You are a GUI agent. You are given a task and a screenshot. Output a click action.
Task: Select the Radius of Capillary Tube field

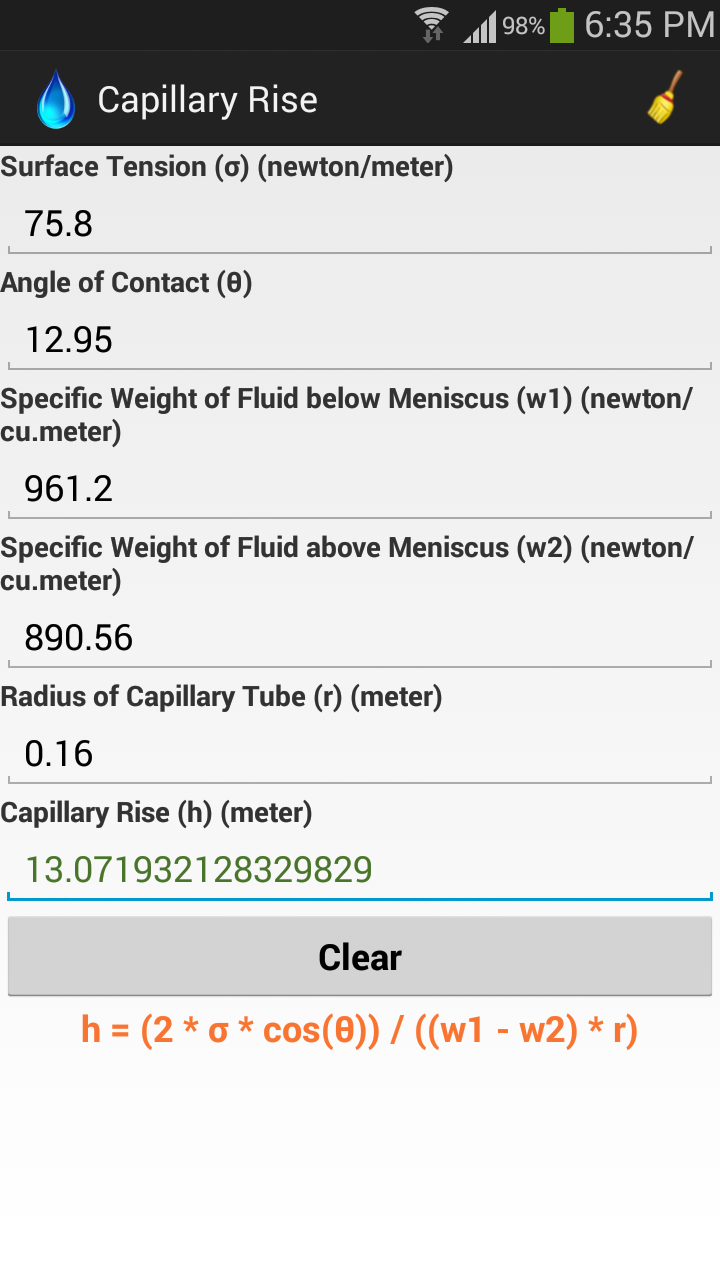[360, 754]
